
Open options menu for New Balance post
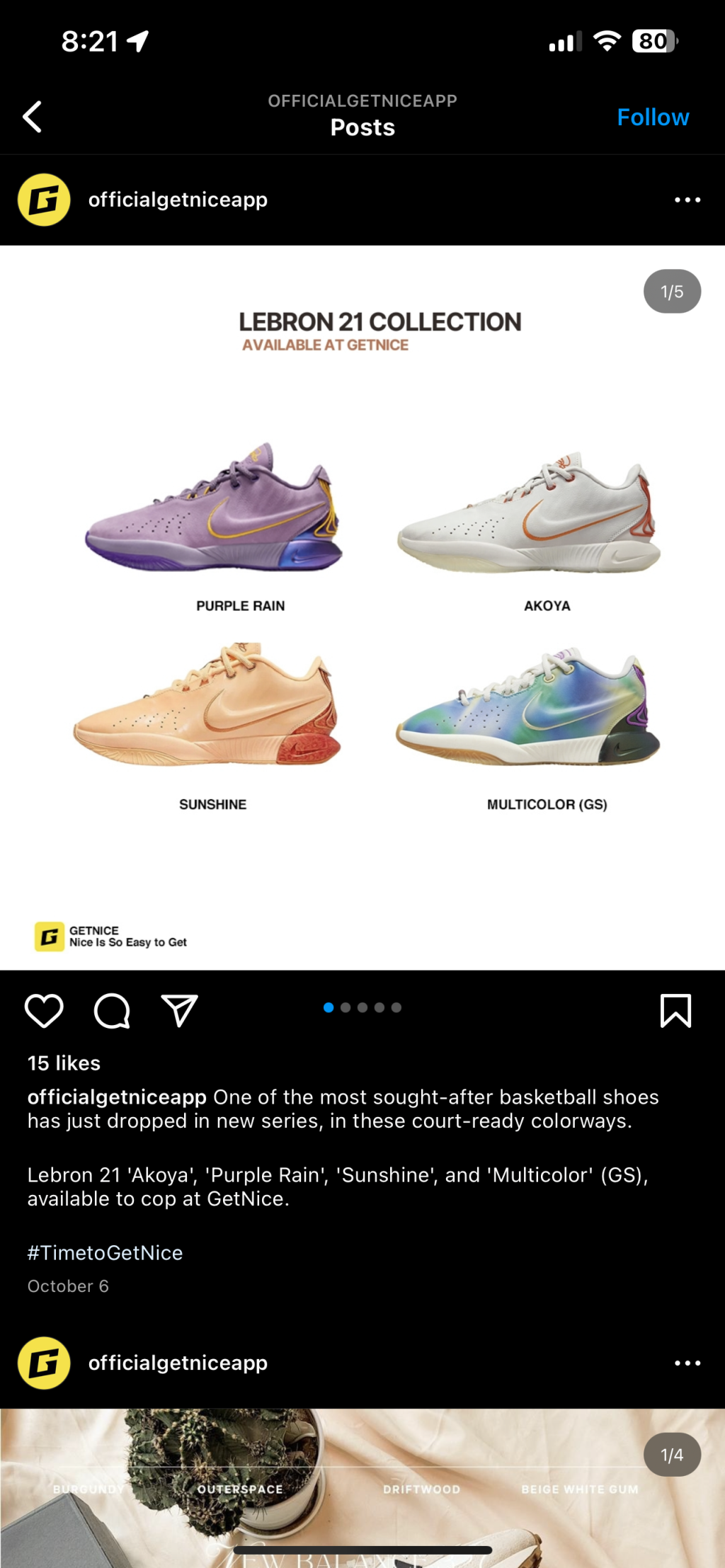(x=687, y=1363)
